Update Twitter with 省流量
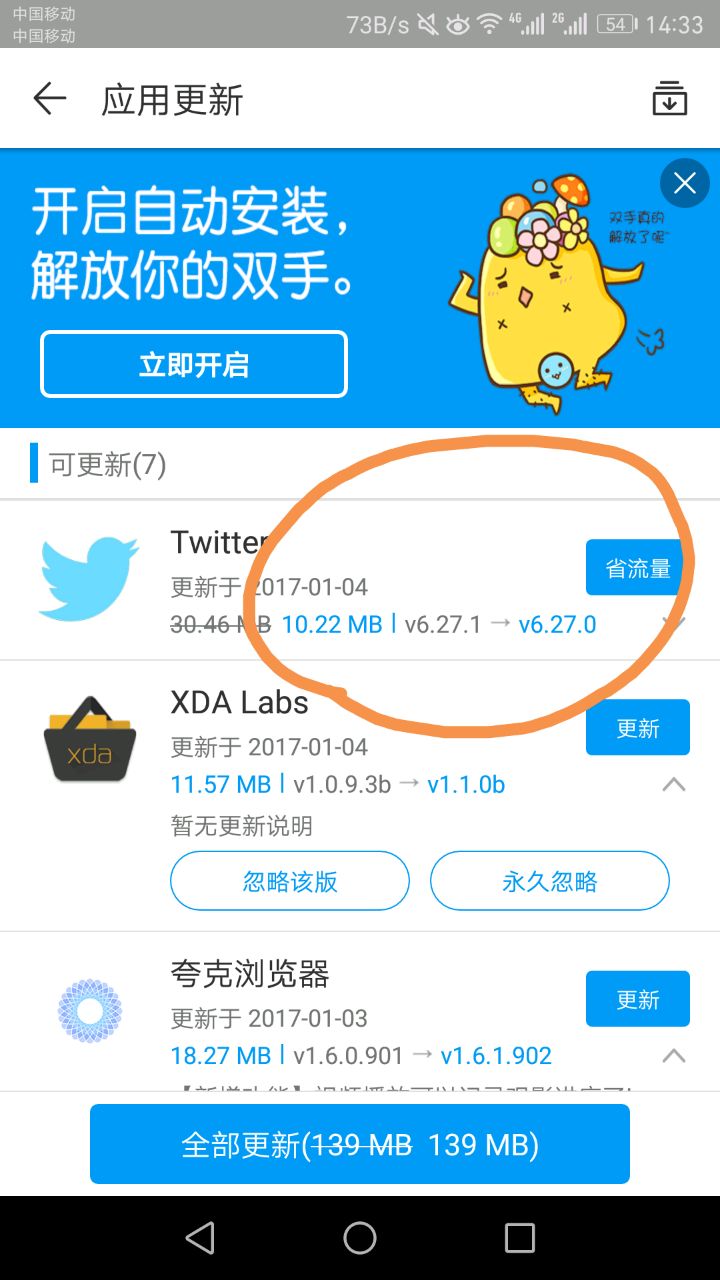This screenshot has height=1280, width=720. tap(637, 567)
